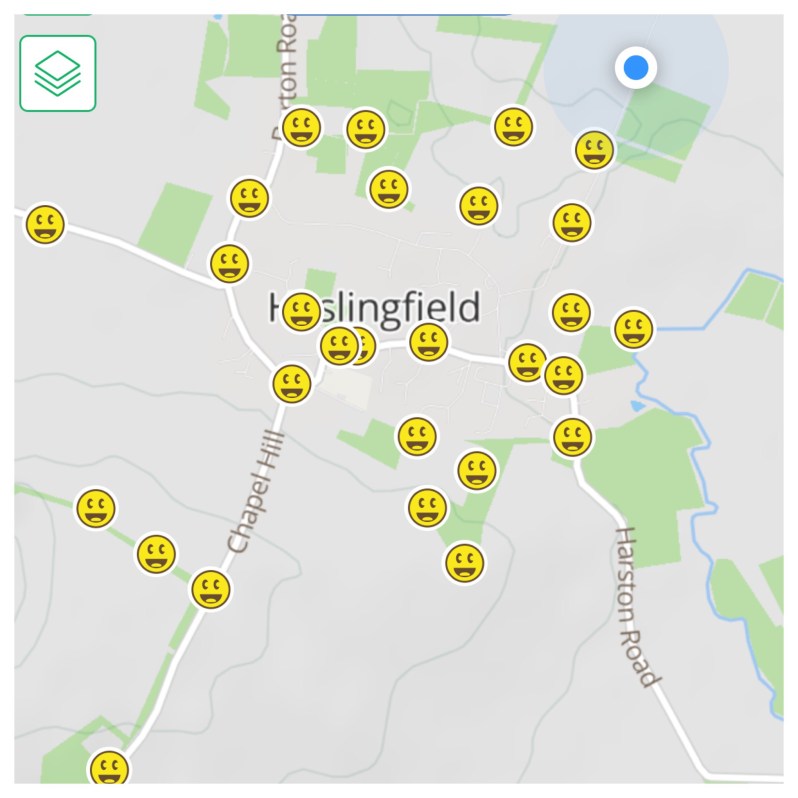
Task: Select the smiley marker nearest the blue location dot
Action: tap(594, 150)
